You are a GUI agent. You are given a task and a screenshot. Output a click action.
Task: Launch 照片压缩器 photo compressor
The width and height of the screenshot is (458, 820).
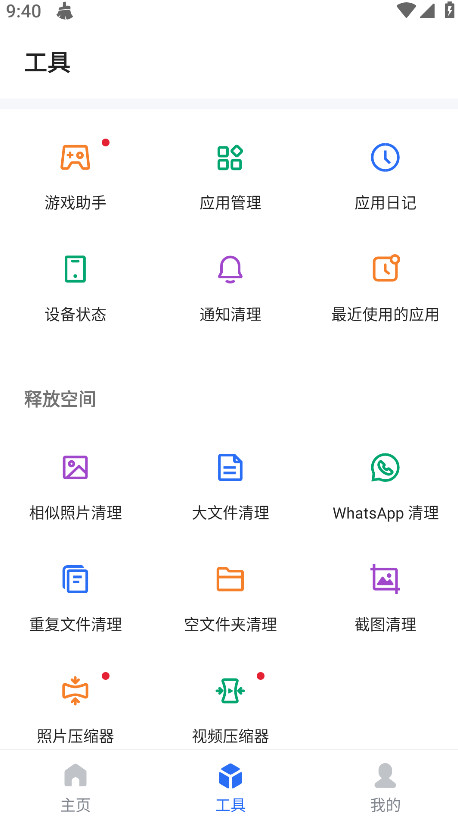click(75, 709)
